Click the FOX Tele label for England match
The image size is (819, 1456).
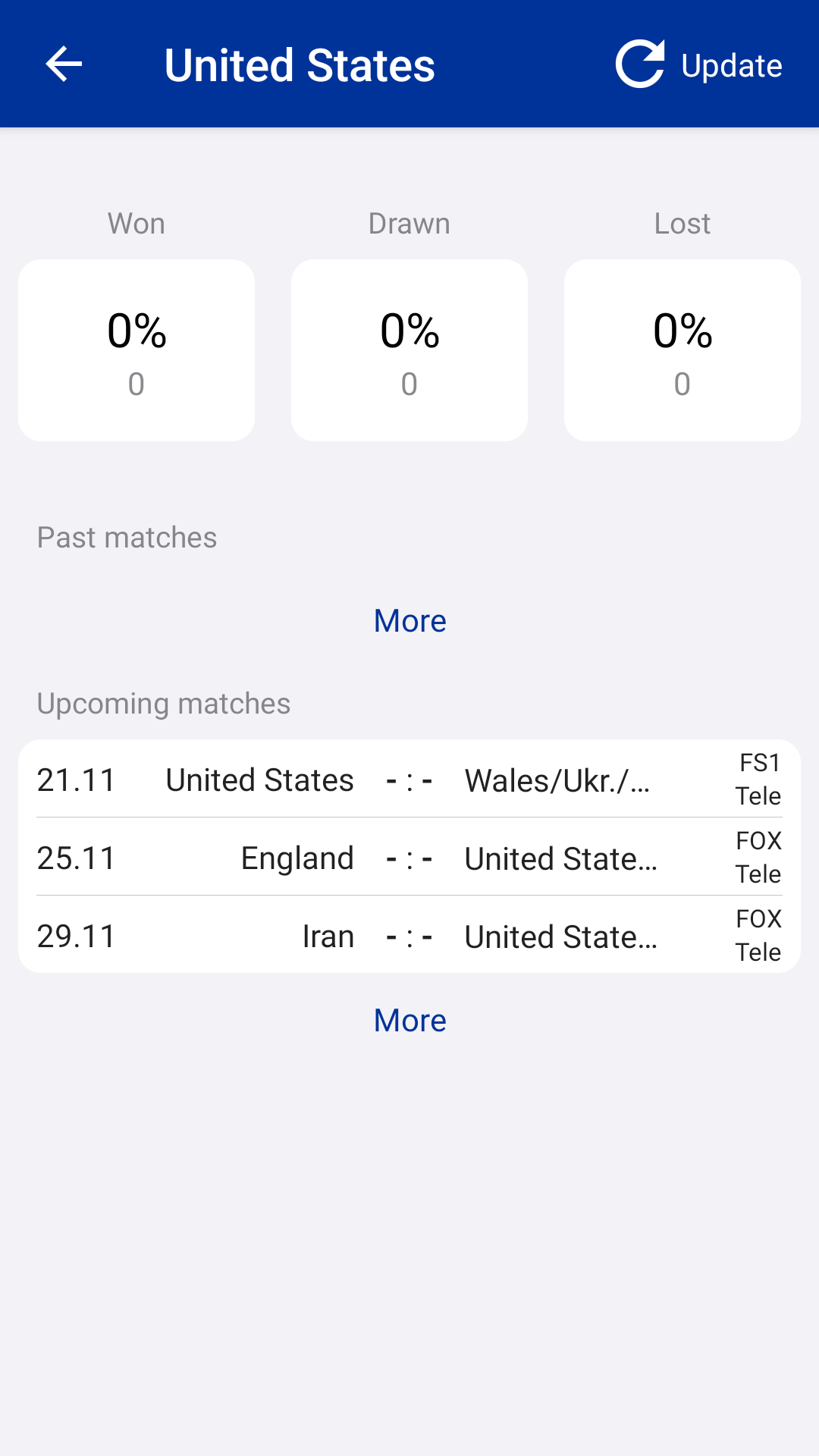758,857
